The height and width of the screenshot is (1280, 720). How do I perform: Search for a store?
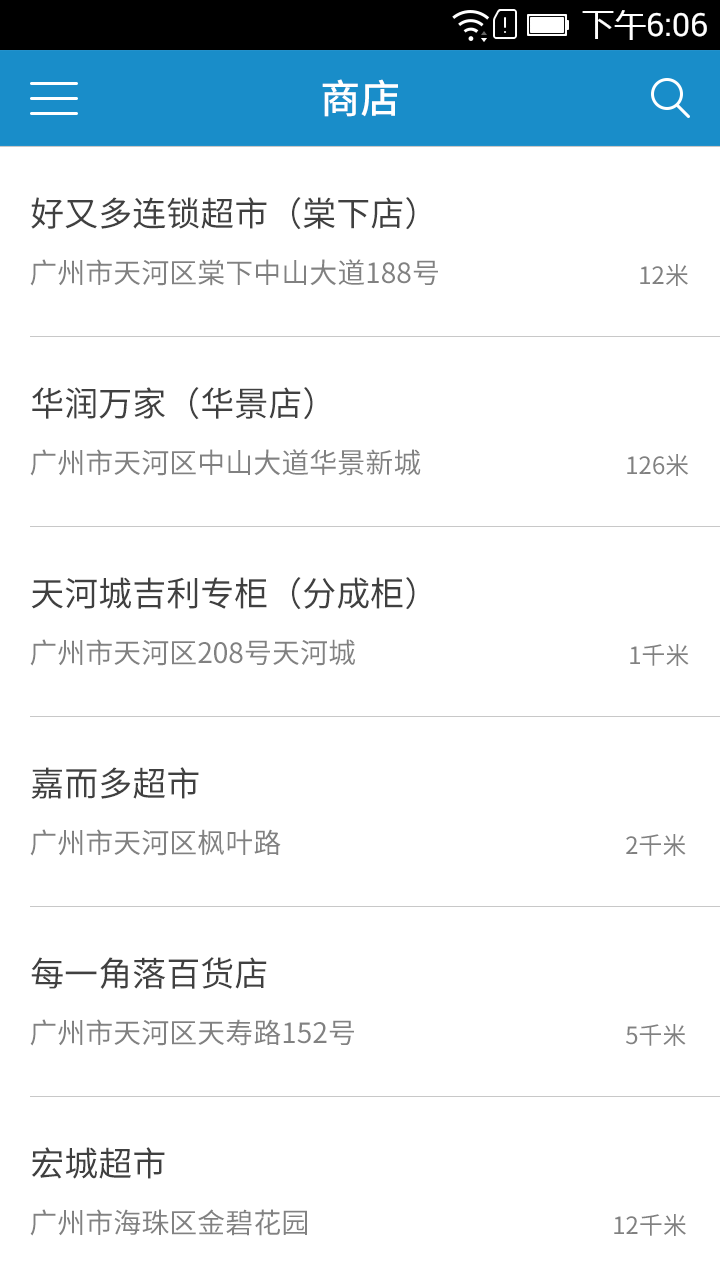[669, 98]
